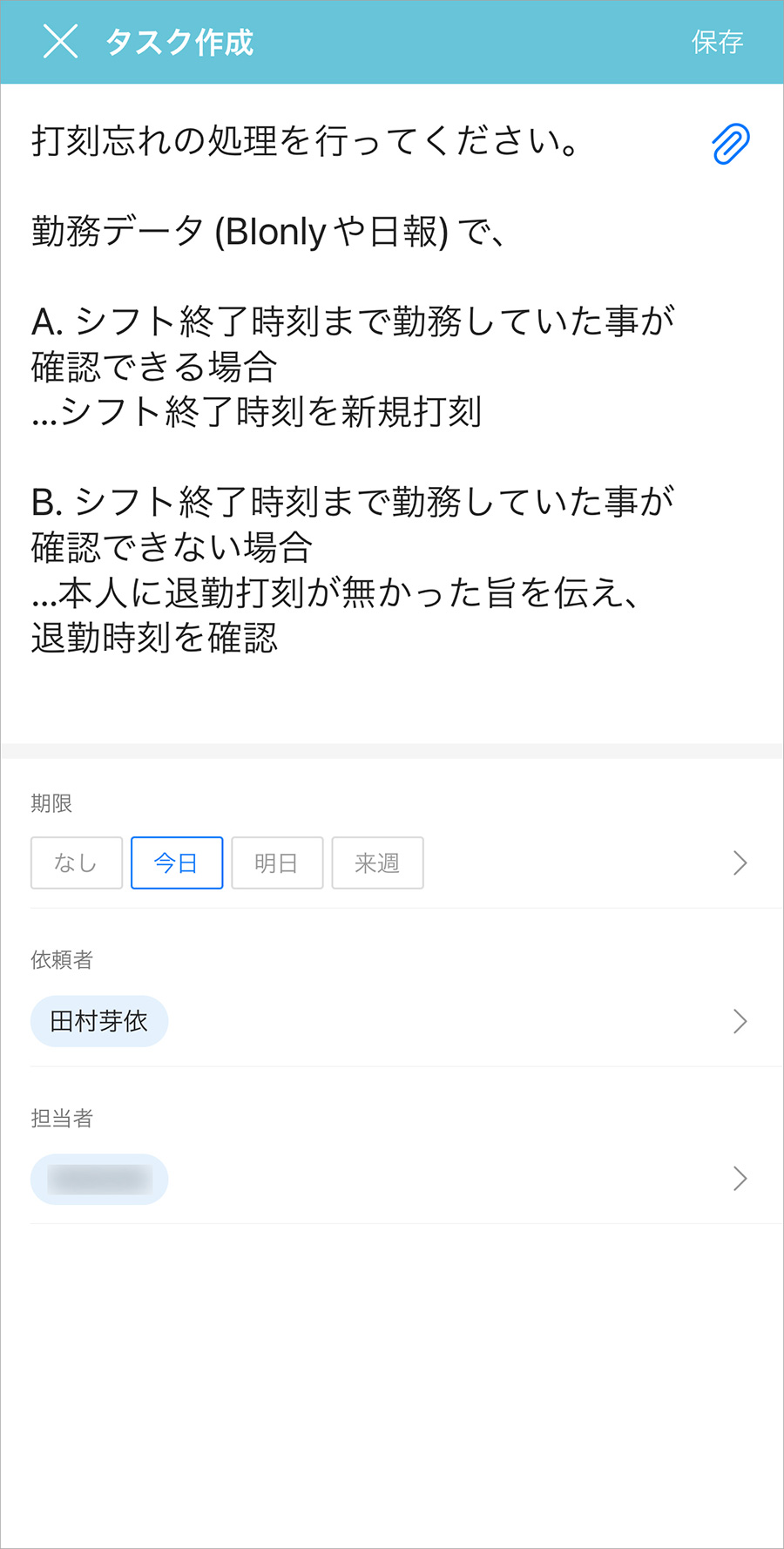This screenshot has height=1549, width=784.
Task: Set the deadline to 来週
Action: [377, 862]
